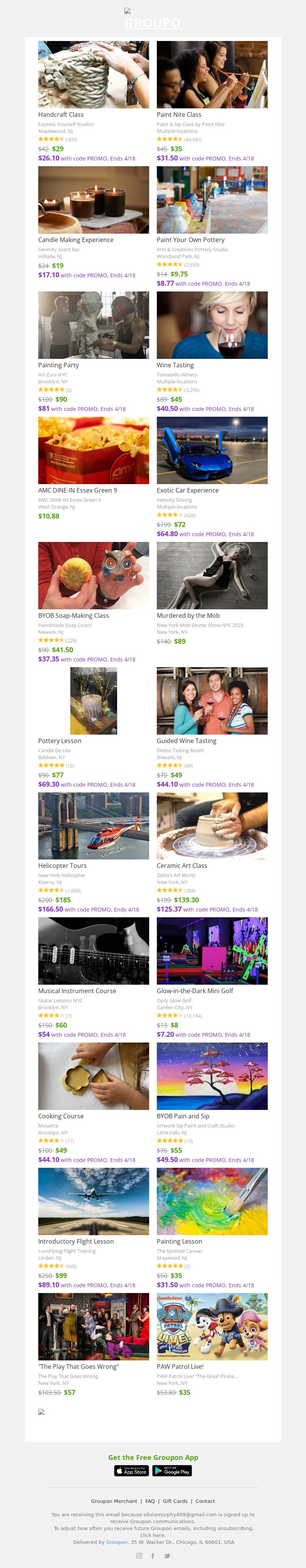Screen dimensions: 306x1568
Task: Check out the Introductory Flight Lesson deal
Action: point(93,1201)
